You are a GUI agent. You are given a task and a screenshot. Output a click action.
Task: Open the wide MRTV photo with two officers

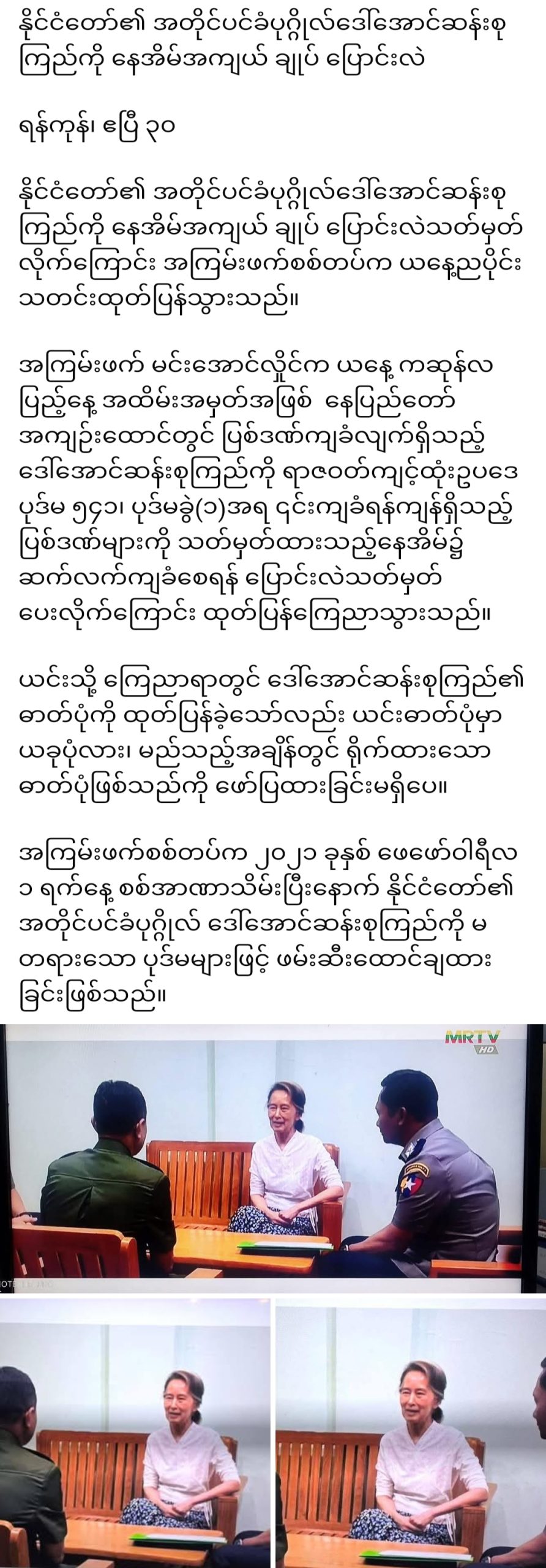[273, 1158]
